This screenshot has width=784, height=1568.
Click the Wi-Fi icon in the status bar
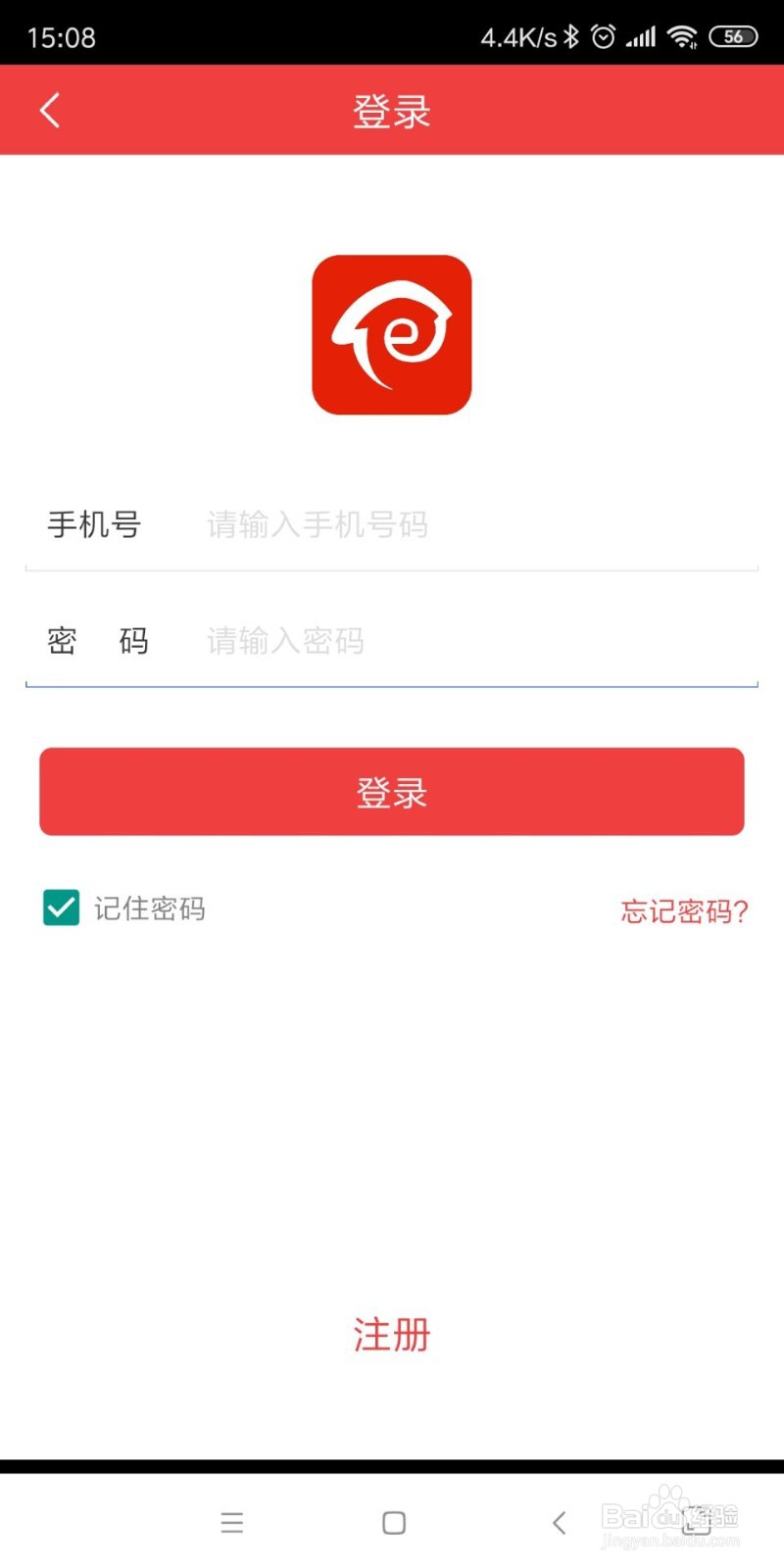683,35
